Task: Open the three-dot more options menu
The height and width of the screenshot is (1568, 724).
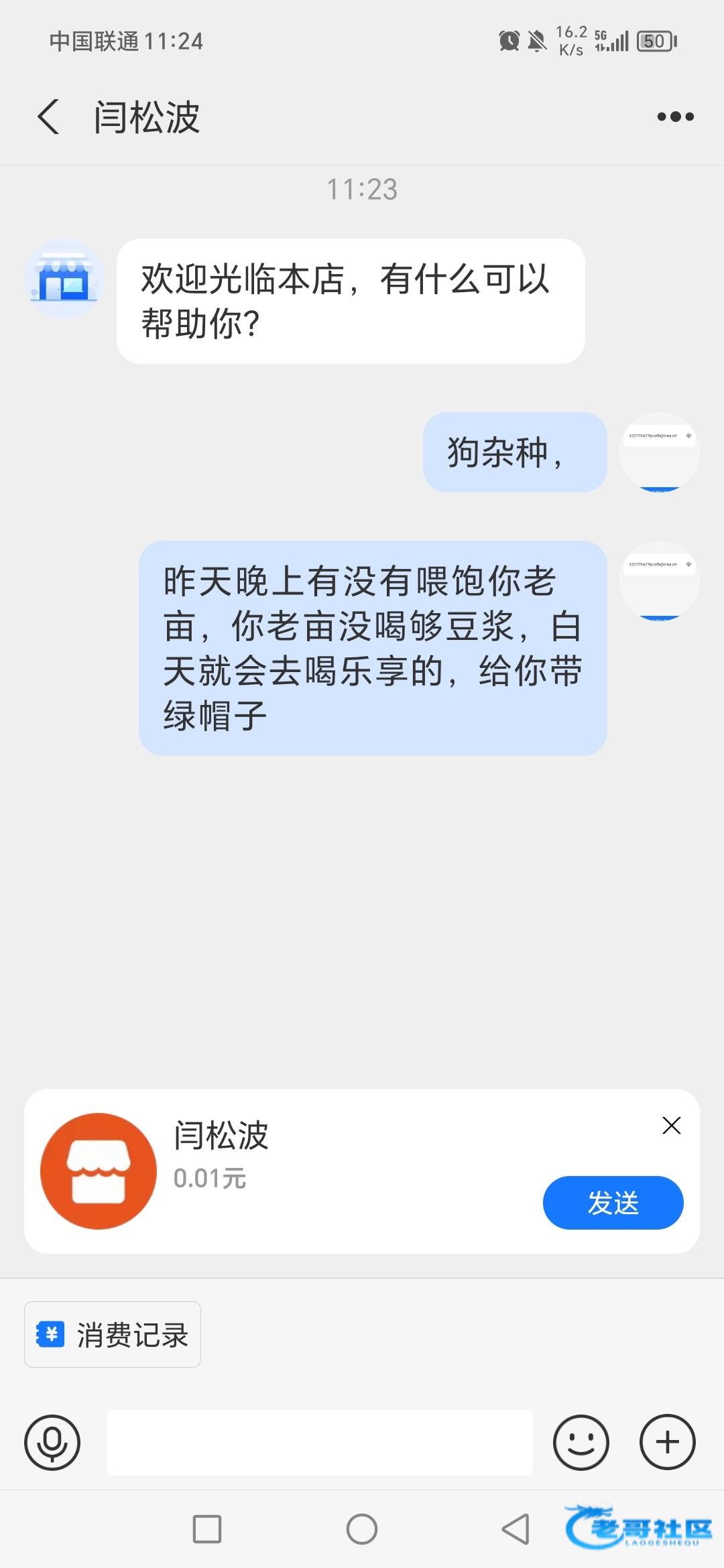Action: click(x=675, y=117)
